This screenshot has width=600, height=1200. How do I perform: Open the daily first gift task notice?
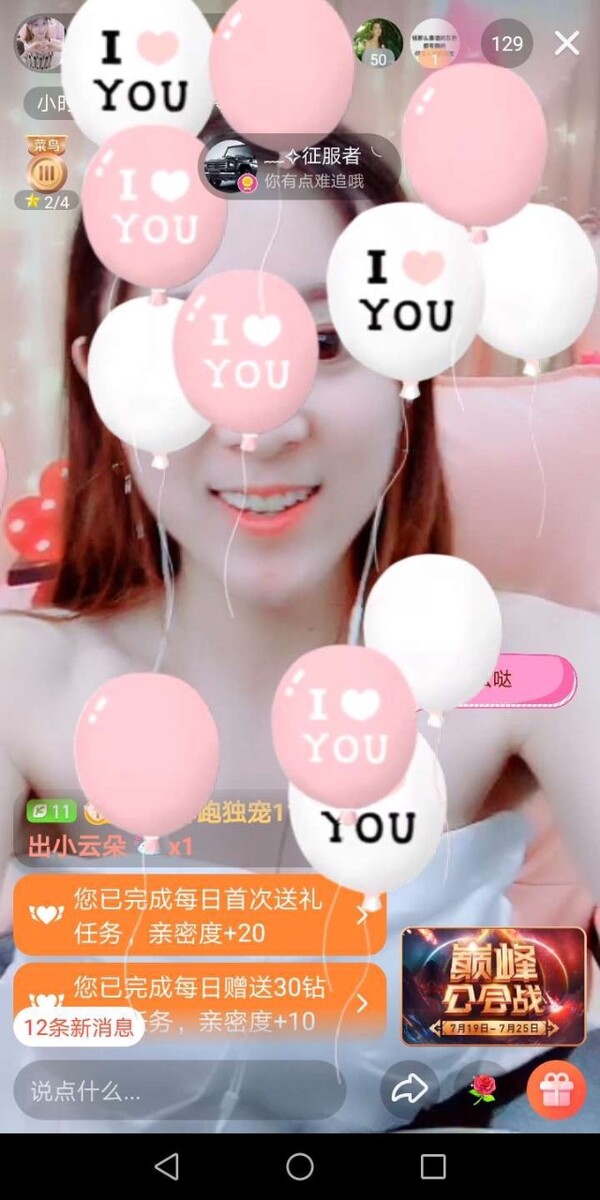pos(200,915)
